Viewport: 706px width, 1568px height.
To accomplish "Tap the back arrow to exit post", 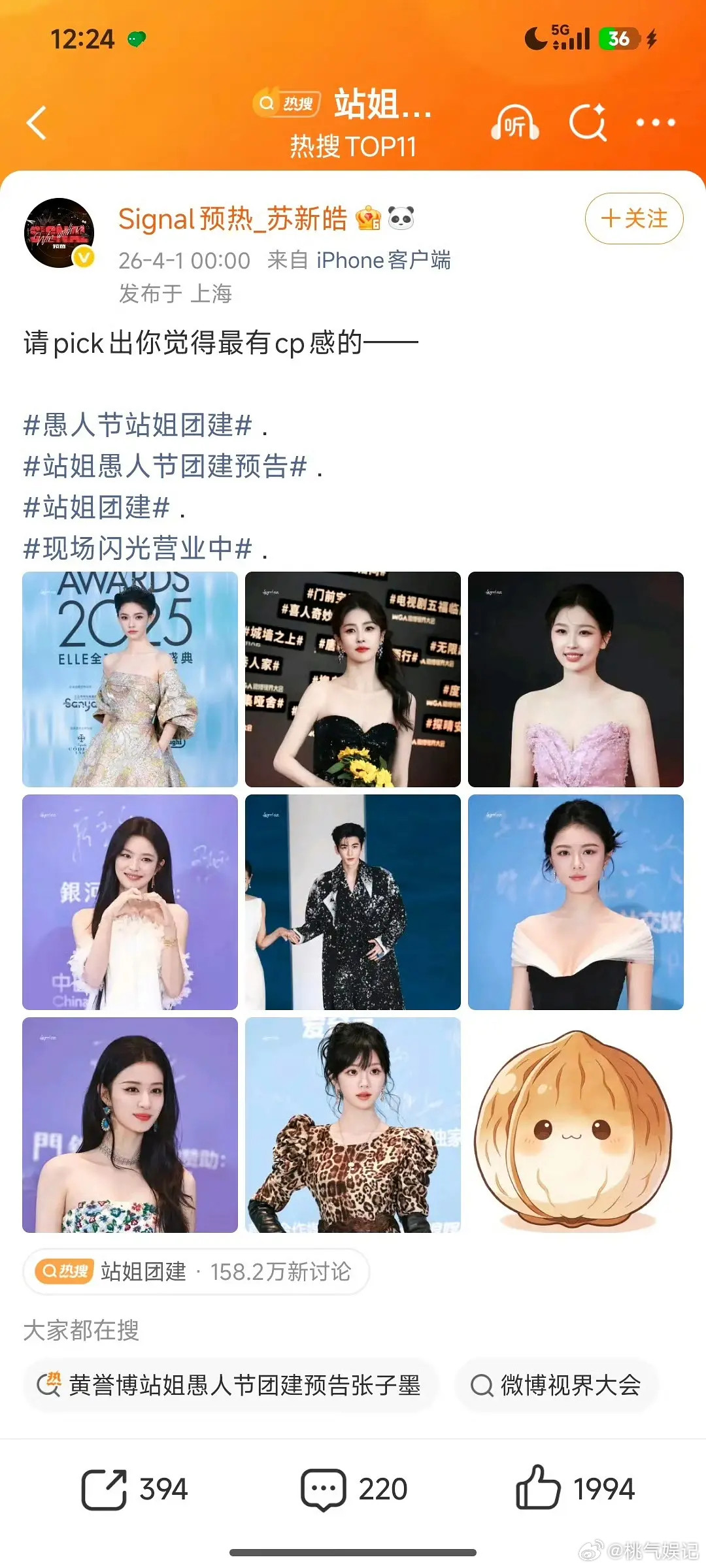I will point(37,124).
